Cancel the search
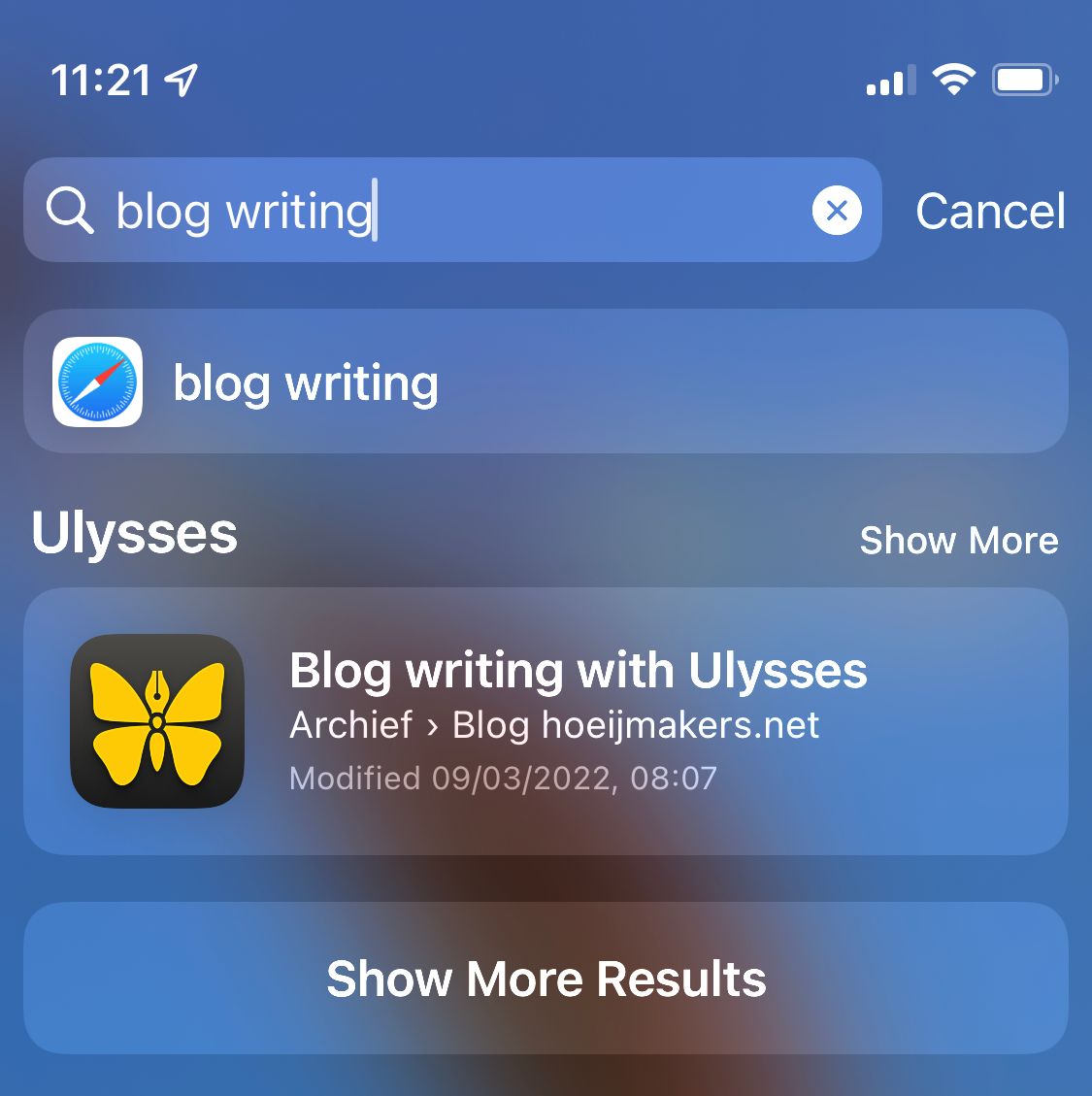This screenshot has width=1092, height=1096. pos(990,212)
